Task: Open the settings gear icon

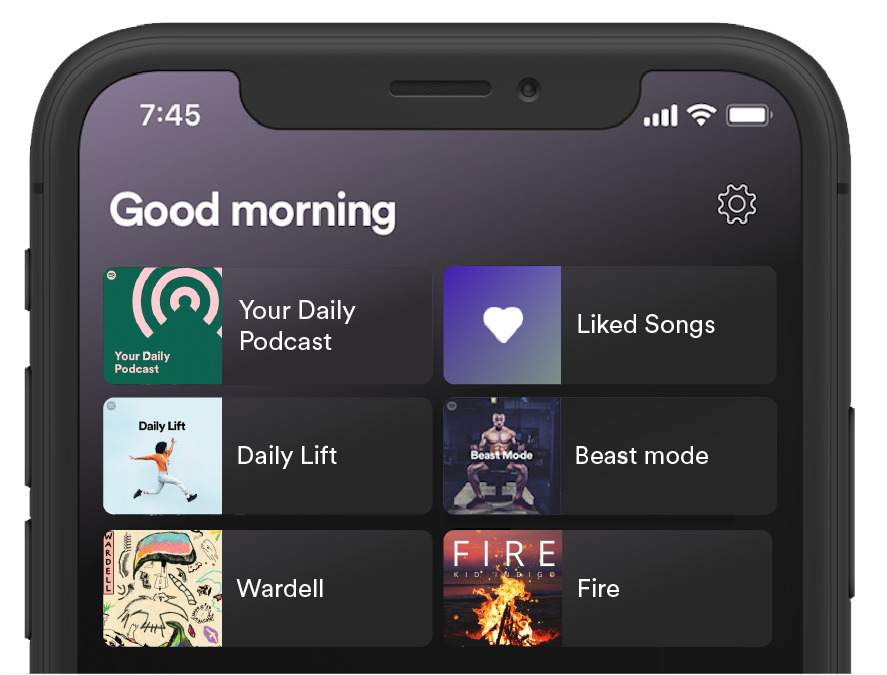Action: (737, 205)
